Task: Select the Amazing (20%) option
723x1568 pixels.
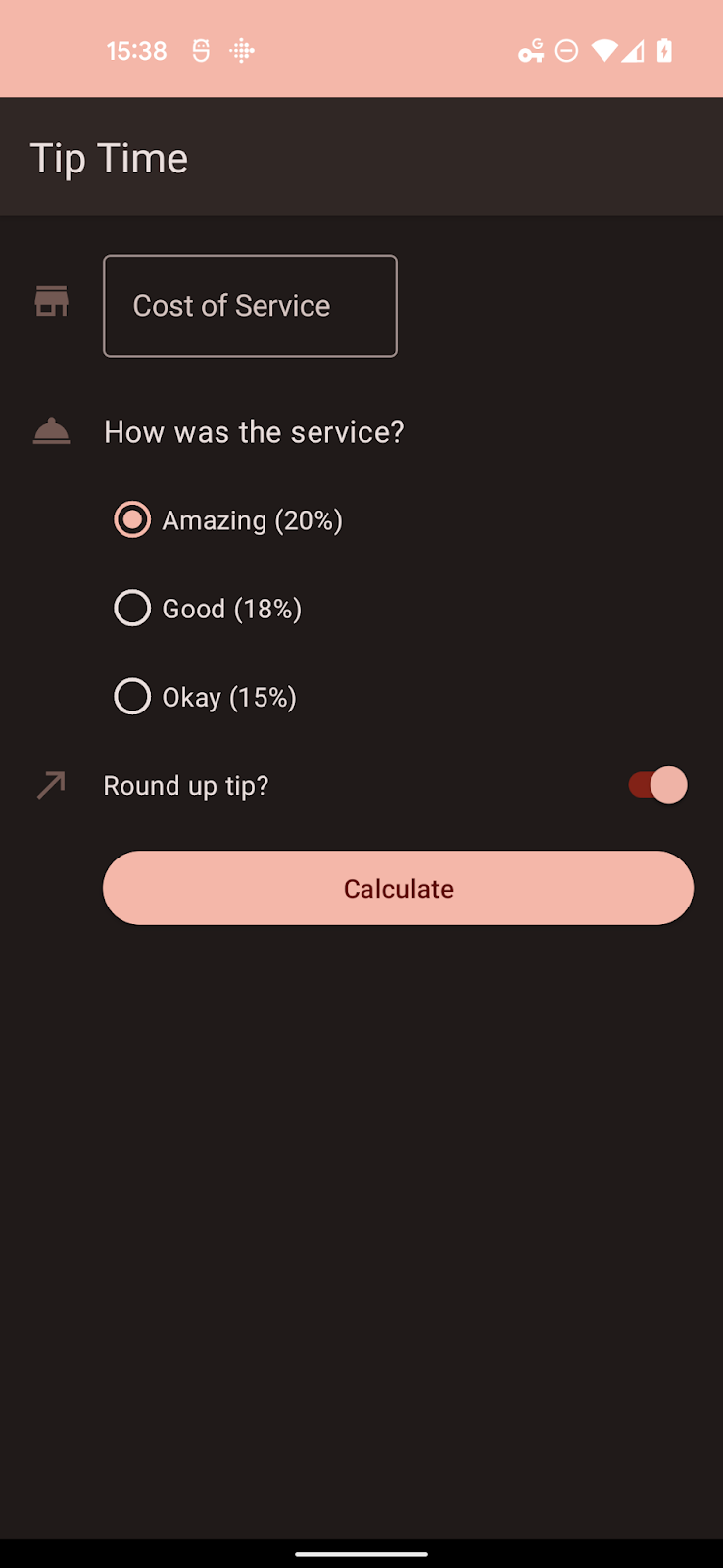Action: tap(132, 519)
